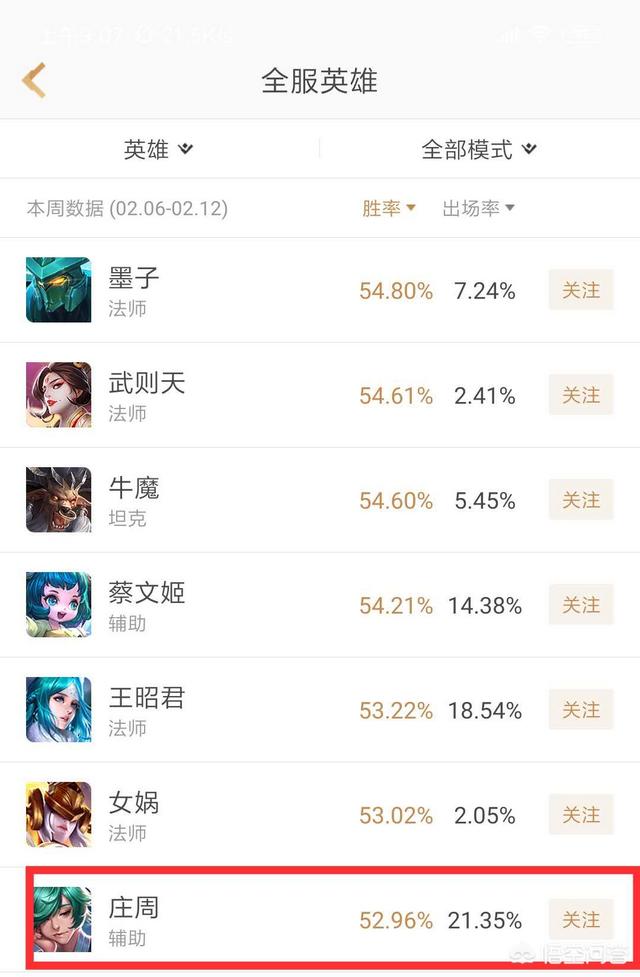Follow 墨子 with the 关注 button
Viewport: 640px width, 977px height.
coord(580,290)
